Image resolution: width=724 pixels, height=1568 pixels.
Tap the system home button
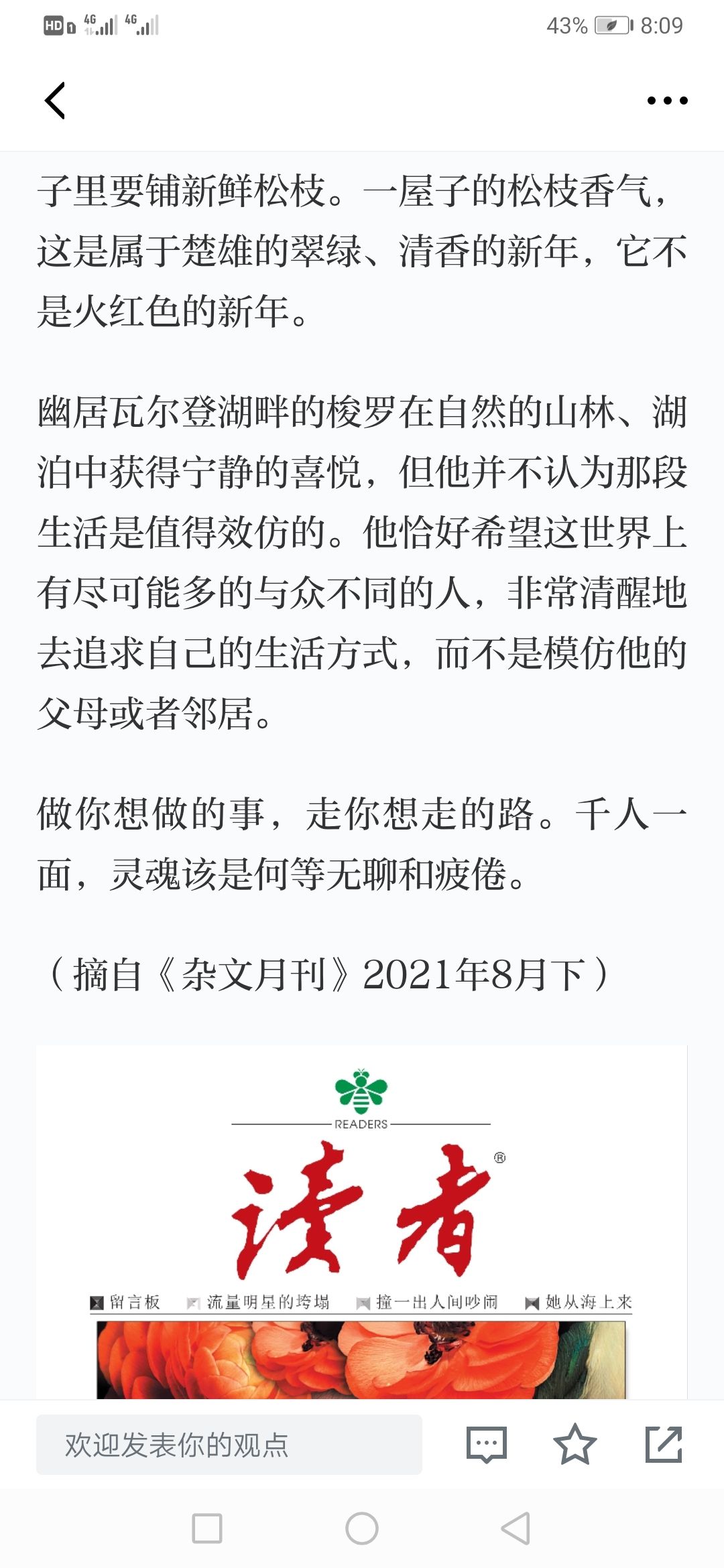[x=362, y=1528]
